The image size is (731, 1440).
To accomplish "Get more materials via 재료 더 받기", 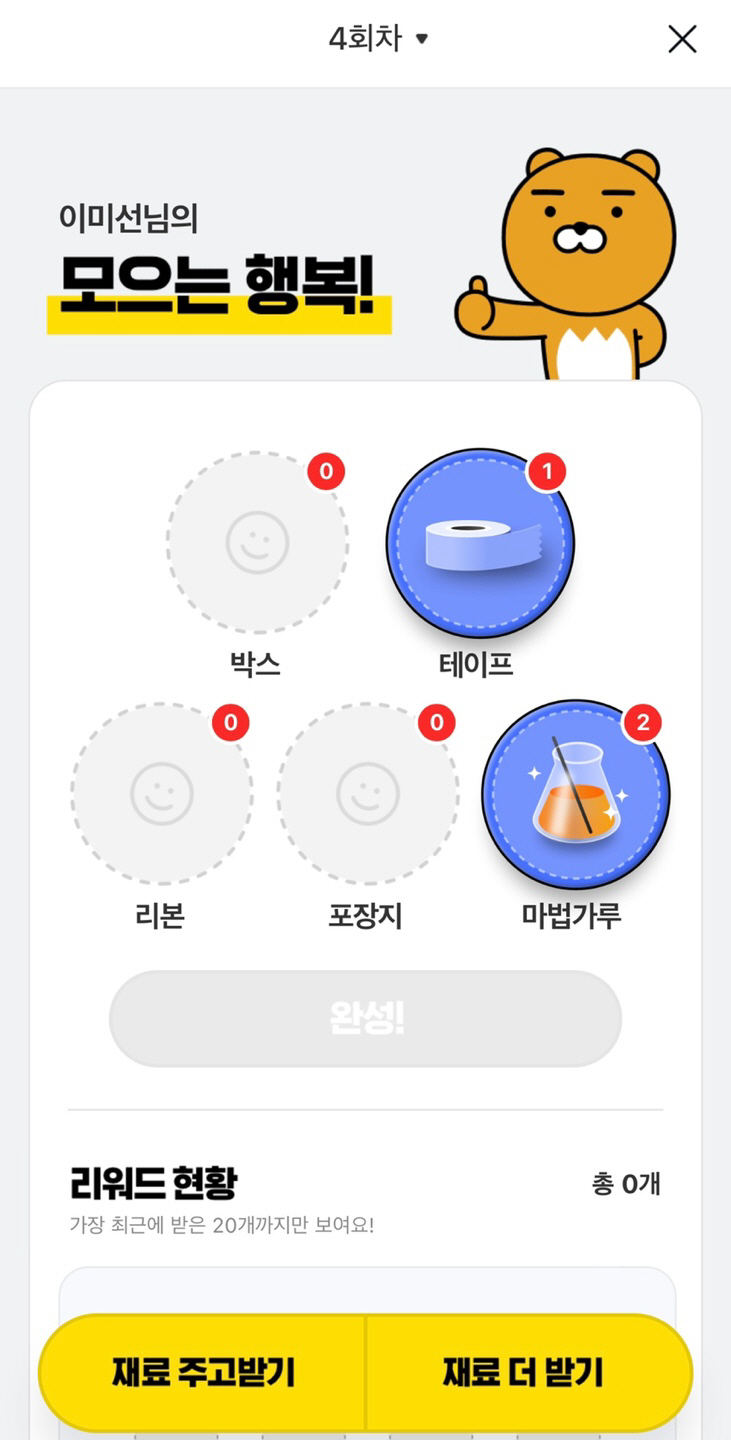I will pyautogui.click(x=524, y=1372).
